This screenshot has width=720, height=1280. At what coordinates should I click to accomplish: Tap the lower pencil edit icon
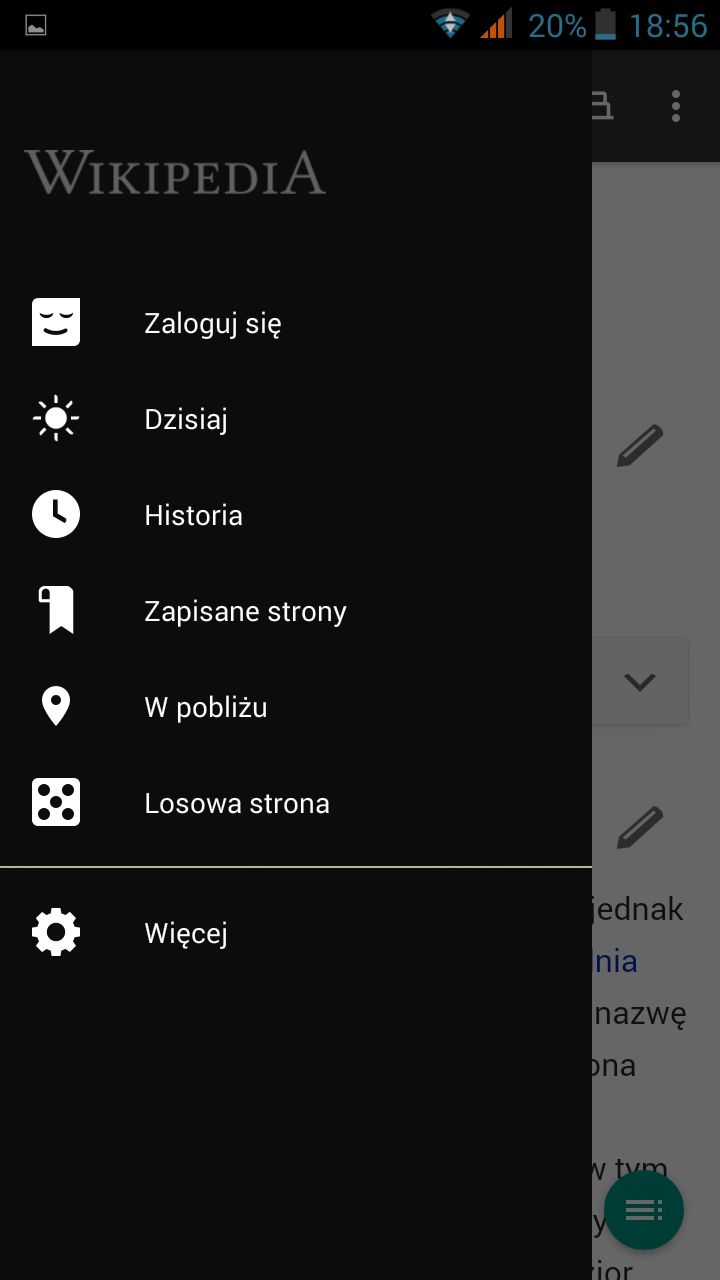[x=640, y=826]
